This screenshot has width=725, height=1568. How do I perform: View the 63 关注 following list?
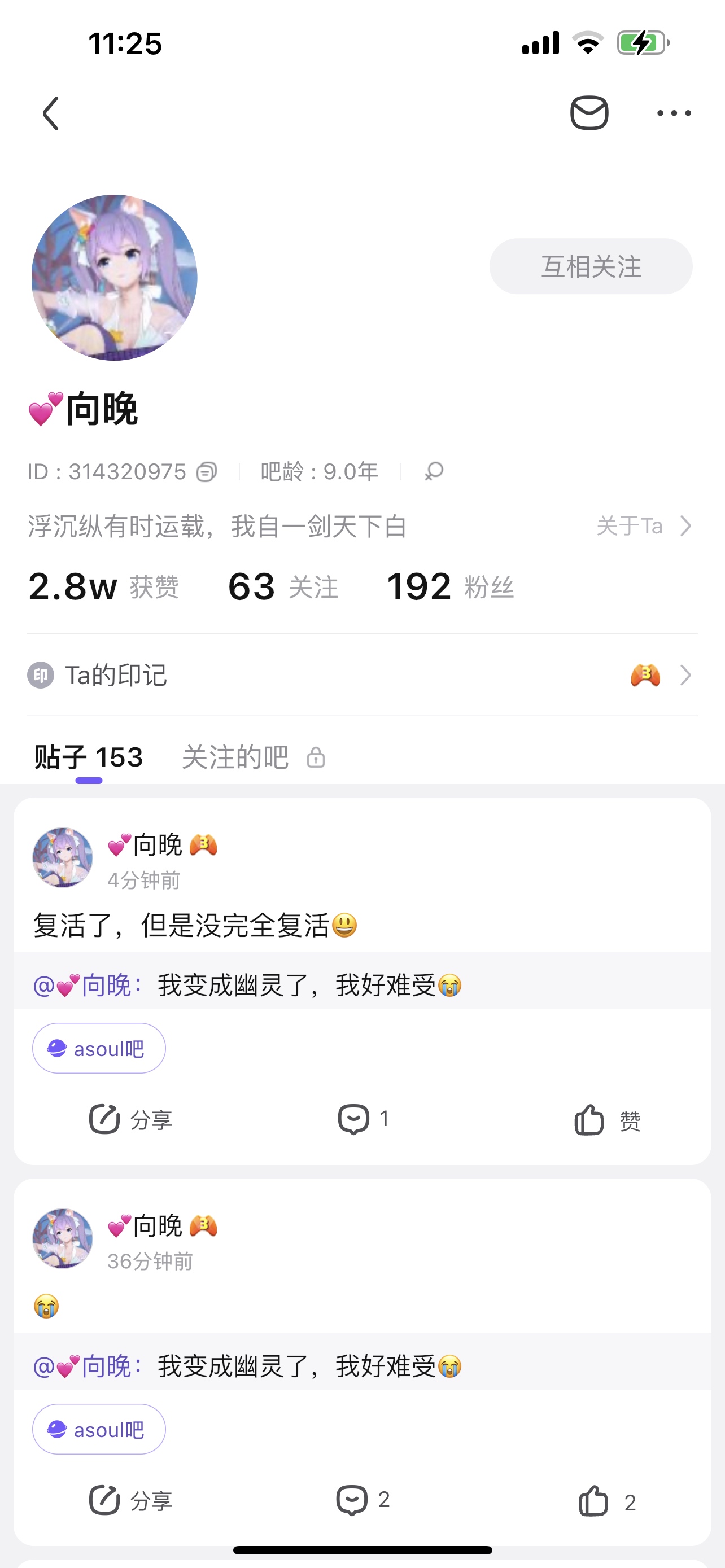282,587
